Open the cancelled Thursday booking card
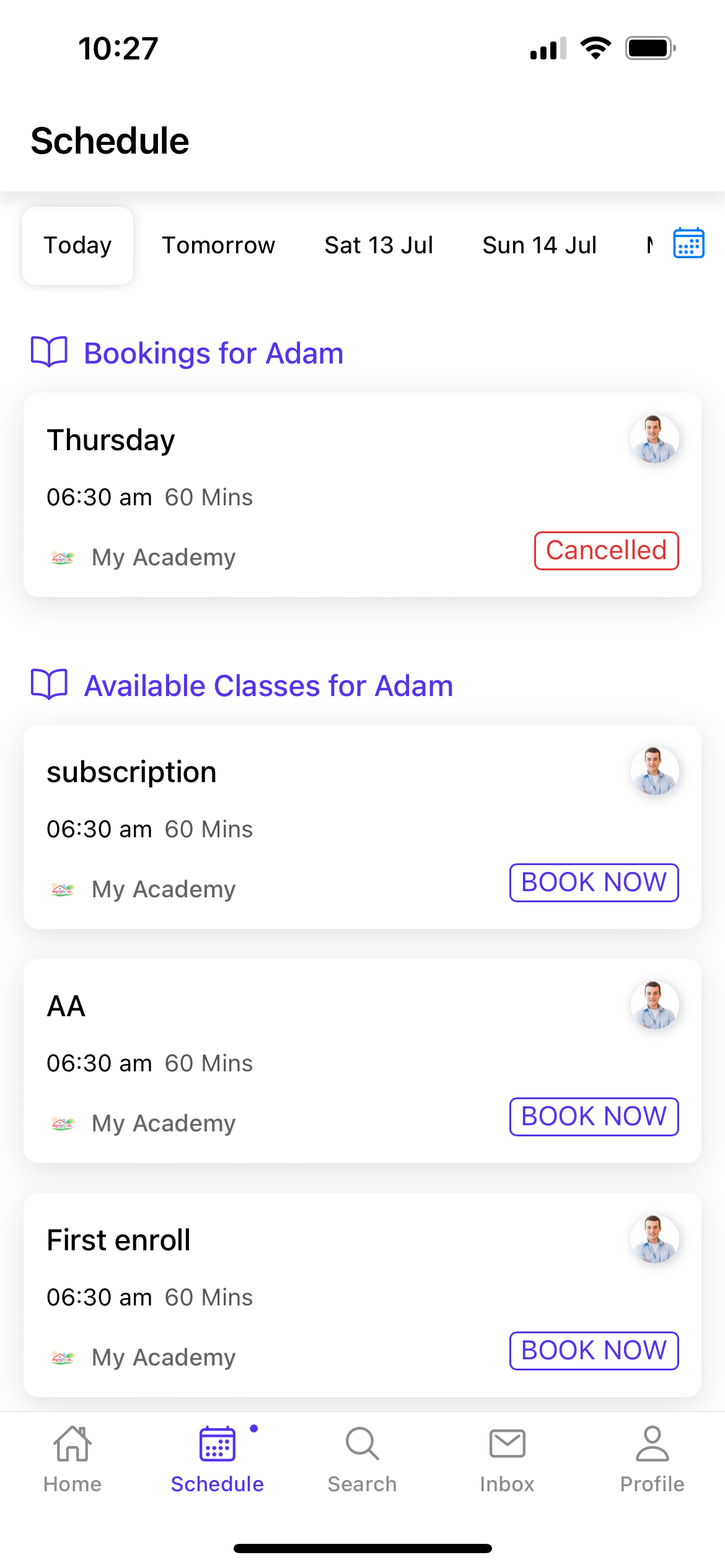The height and width of the screenshot is (1568, 725). pos(362,495)
